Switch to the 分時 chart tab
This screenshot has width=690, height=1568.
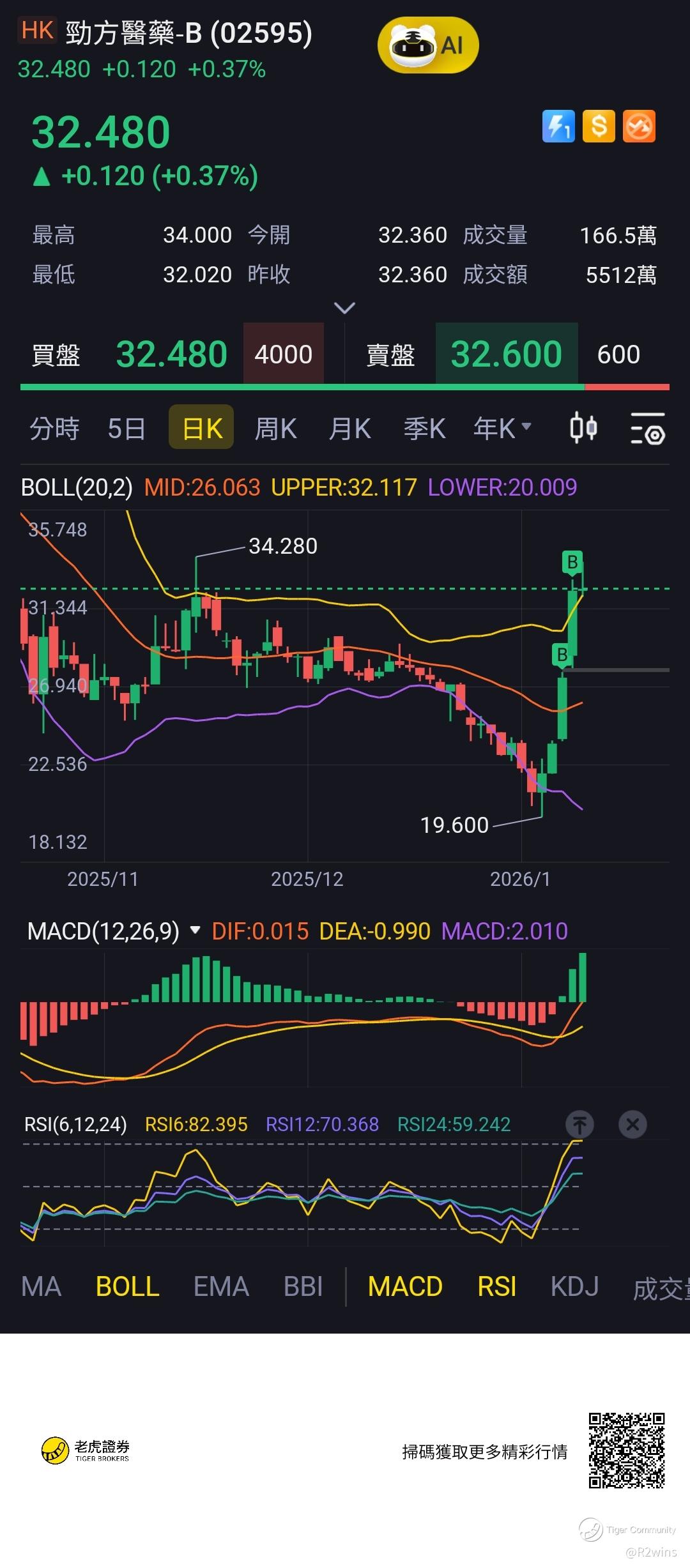(54, 428)
